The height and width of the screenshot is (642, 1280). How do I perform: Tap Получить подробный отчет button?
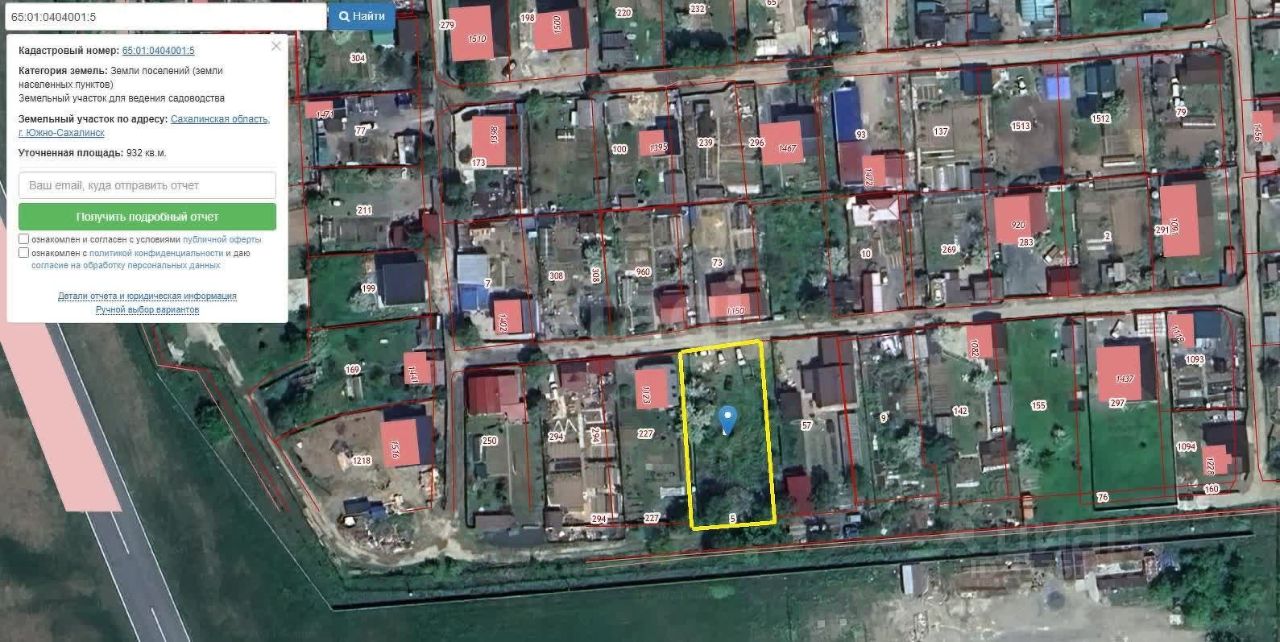147,217
